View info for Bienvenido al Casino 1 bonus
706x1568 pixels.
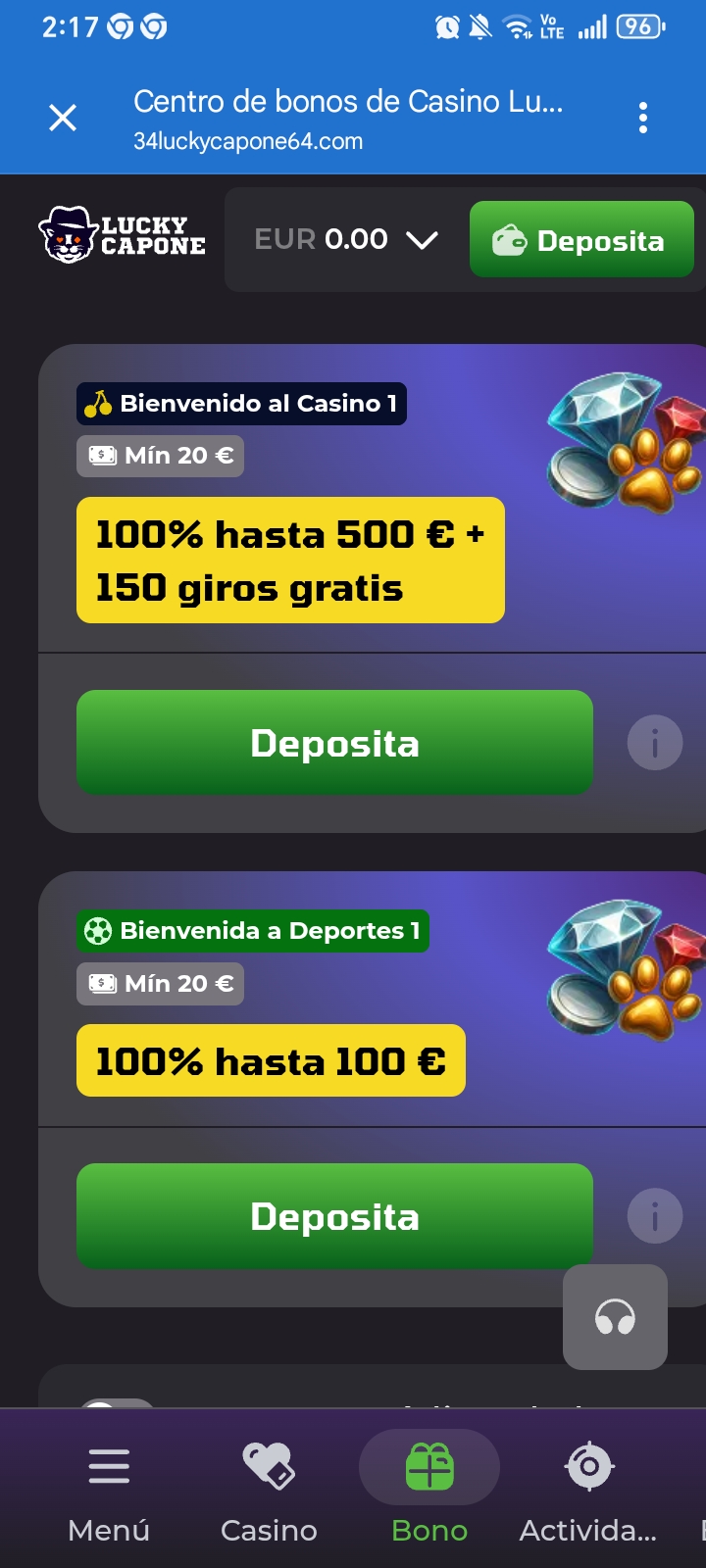tap(654, 743)
